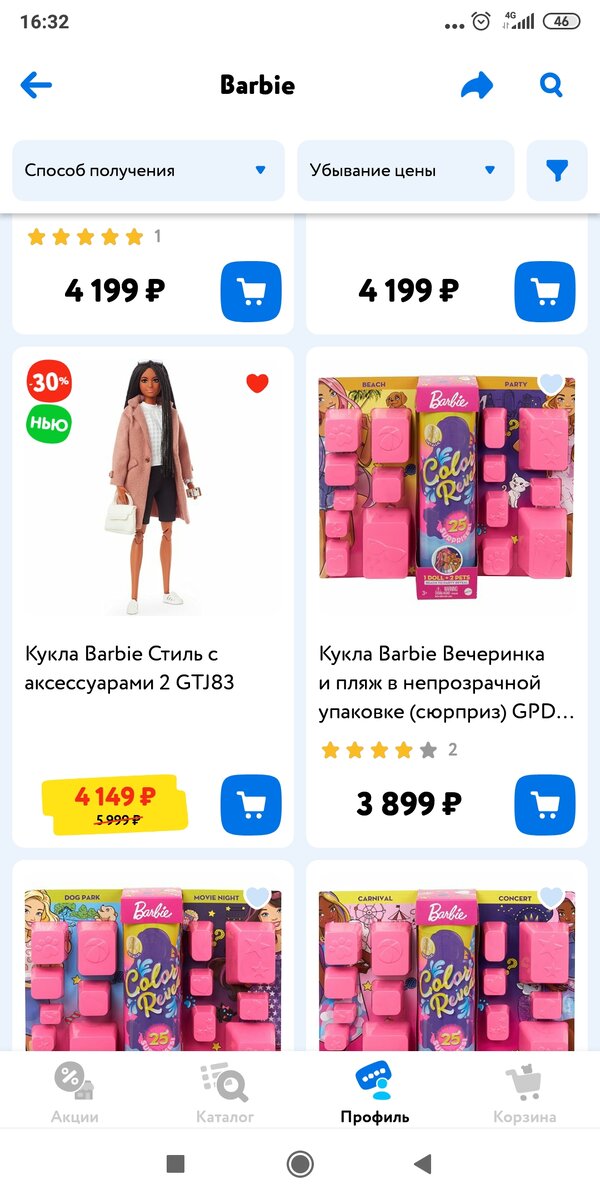Open the filter funnel button
Image resolution: width=600 pixels, height=1200 pixels.
(557, 170)
